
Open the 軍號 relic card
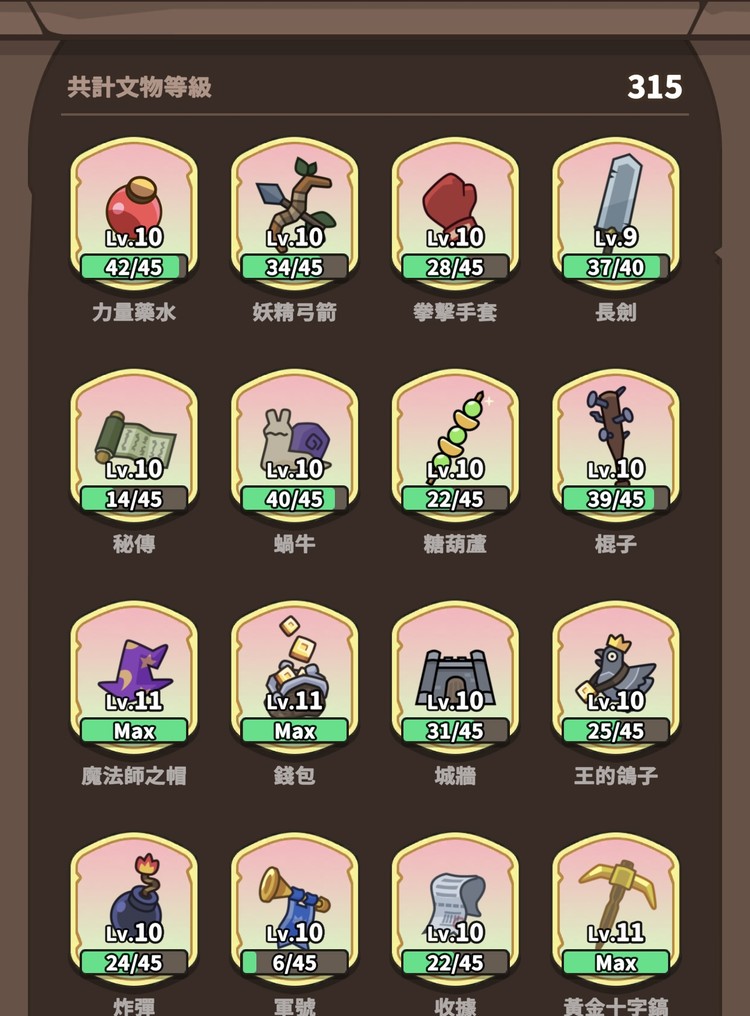pos(295,908)
